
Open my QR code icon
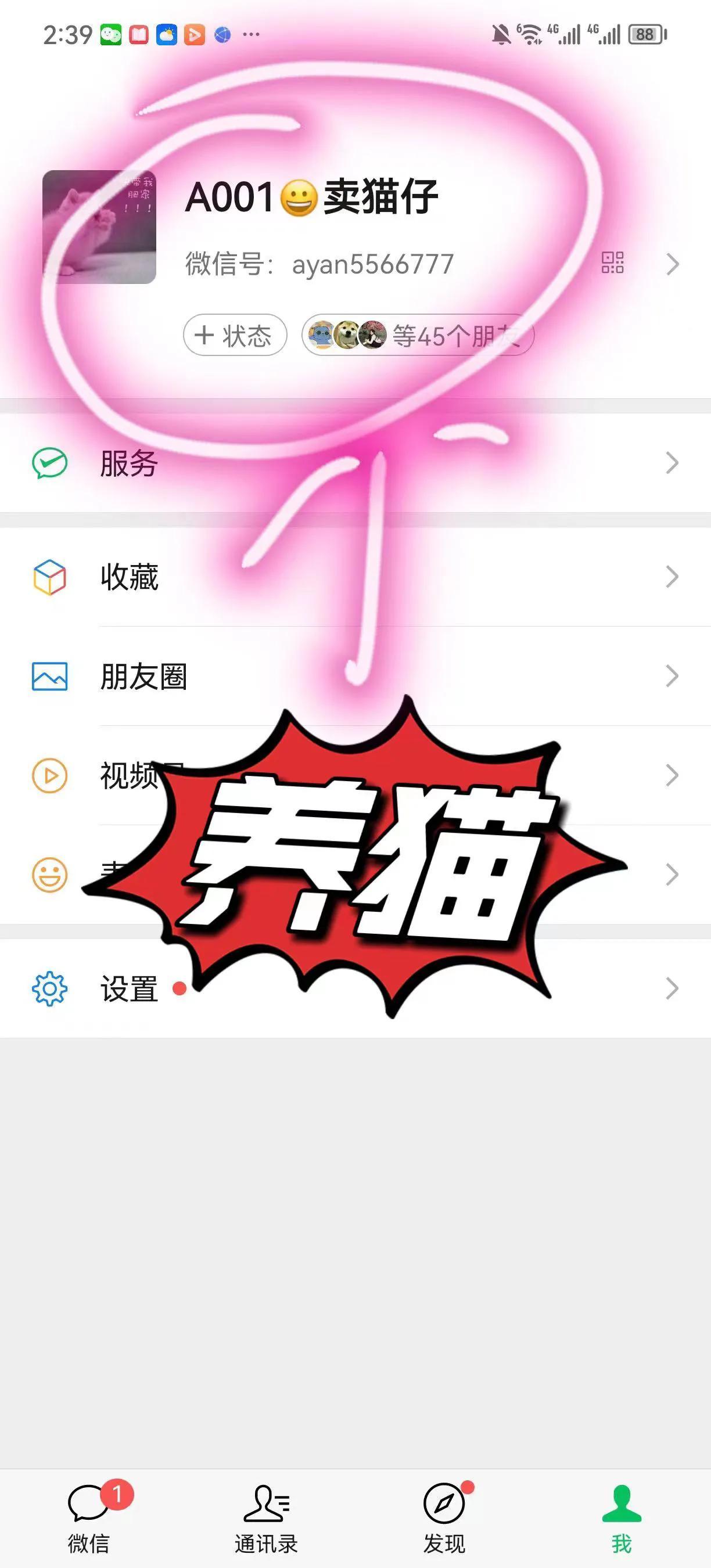click(612, 263)
